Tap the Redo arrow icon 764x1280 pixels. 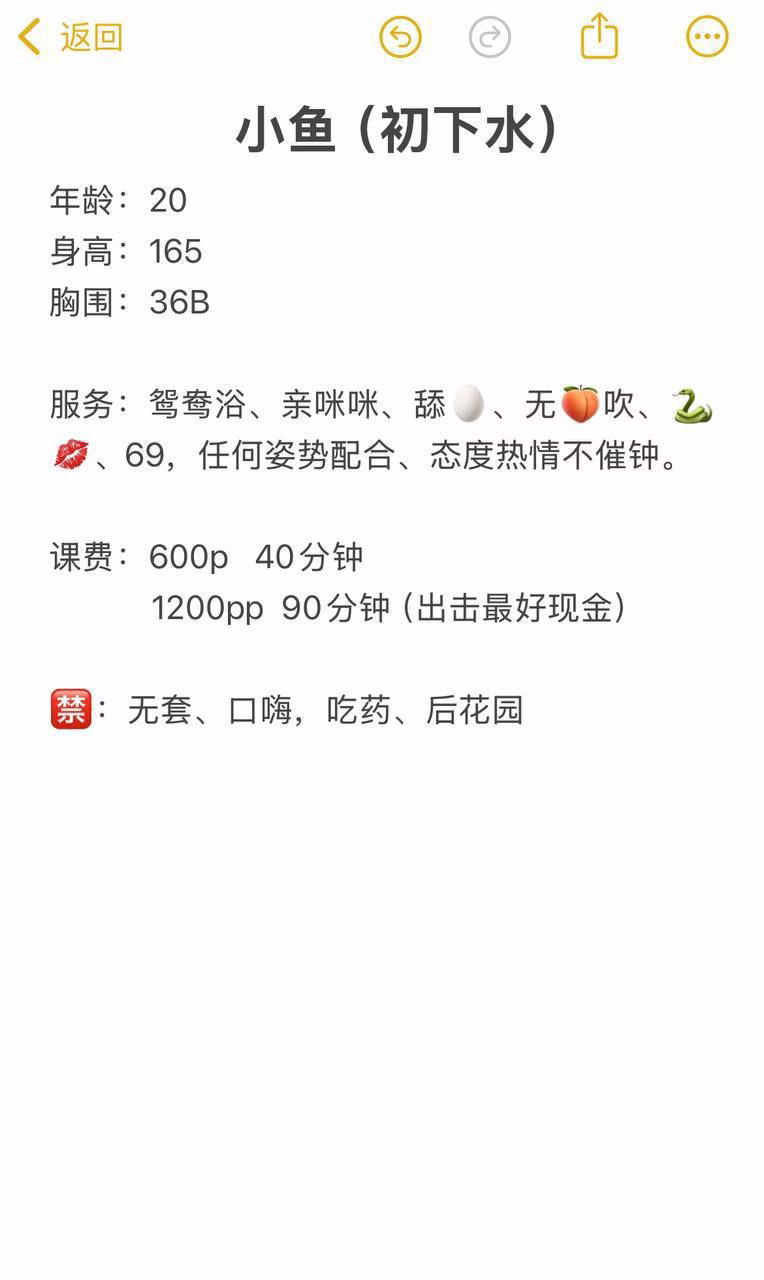[490, 35]
